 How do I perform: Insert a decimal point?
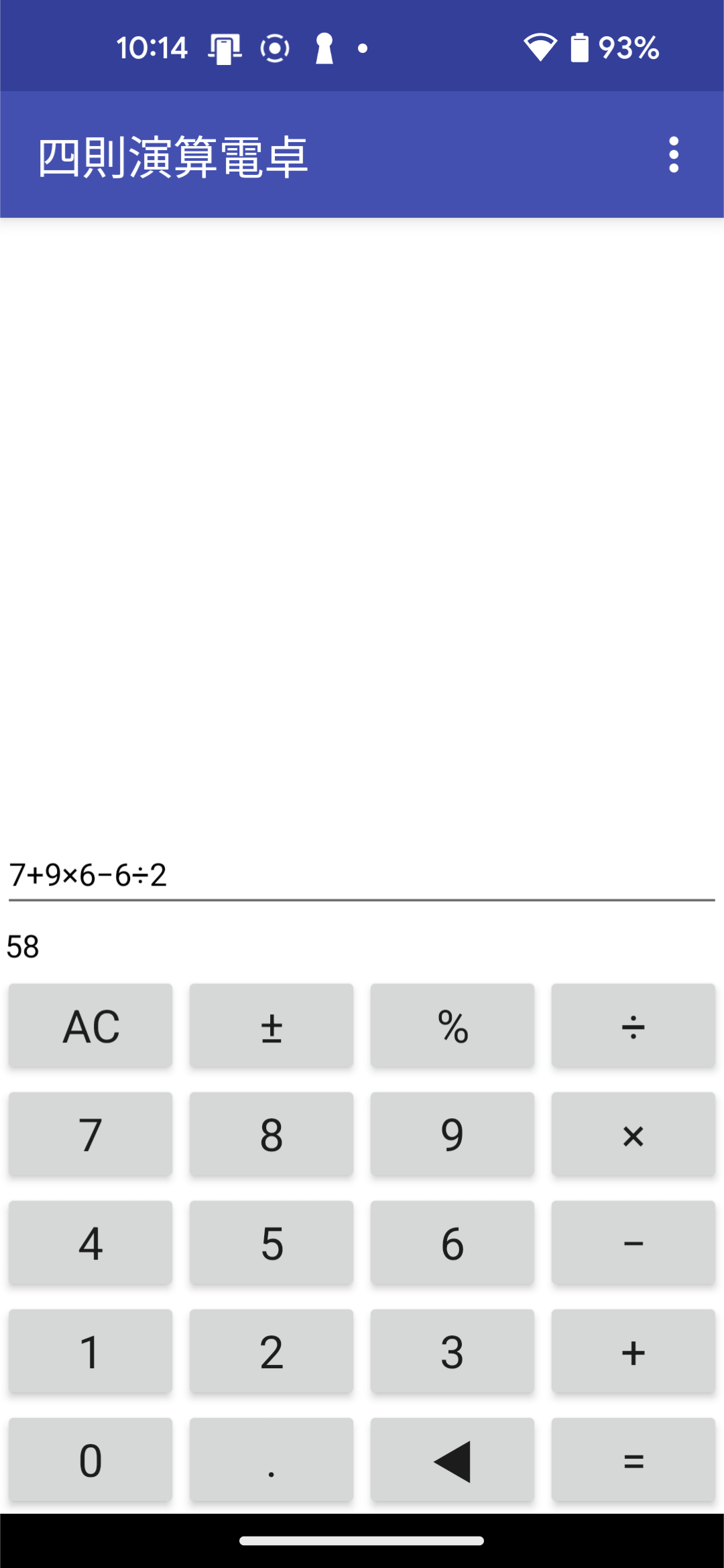pos(271,1460)
